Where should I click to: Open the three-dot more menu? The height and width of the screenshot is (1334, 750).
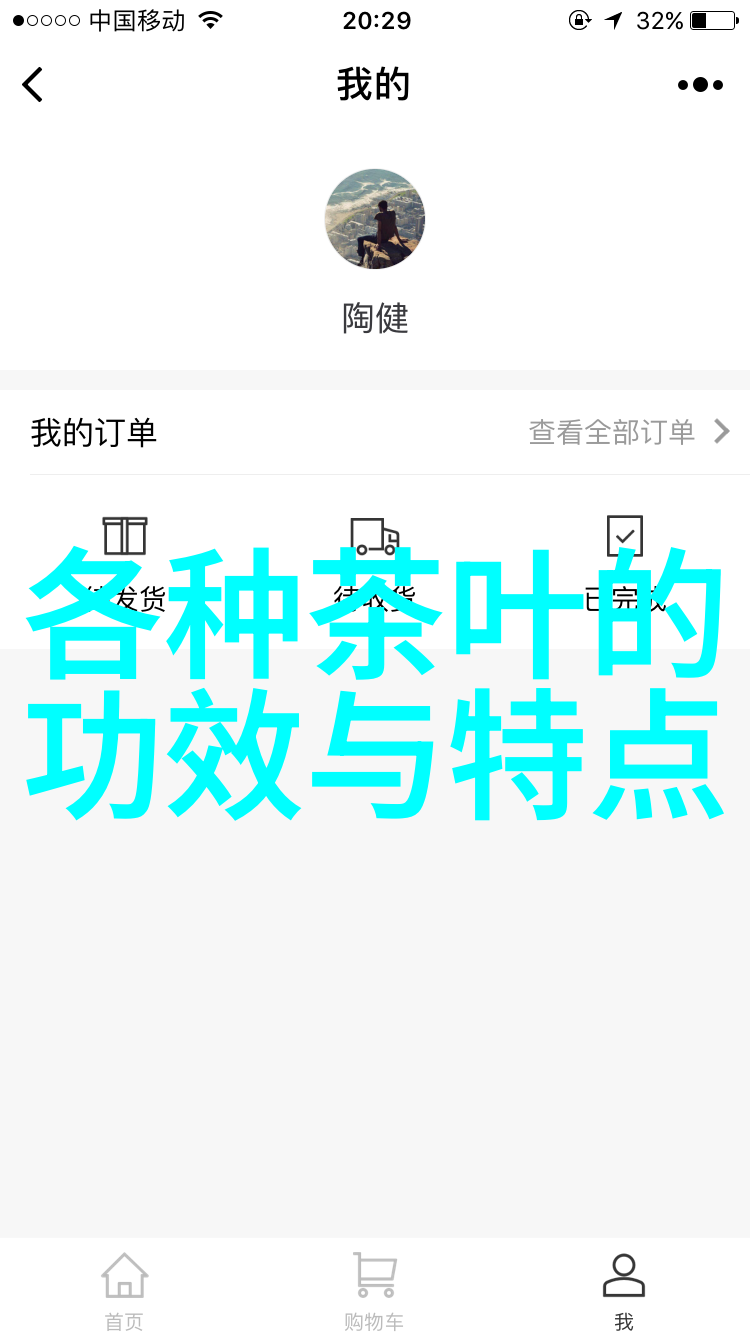tap(700, 85)
